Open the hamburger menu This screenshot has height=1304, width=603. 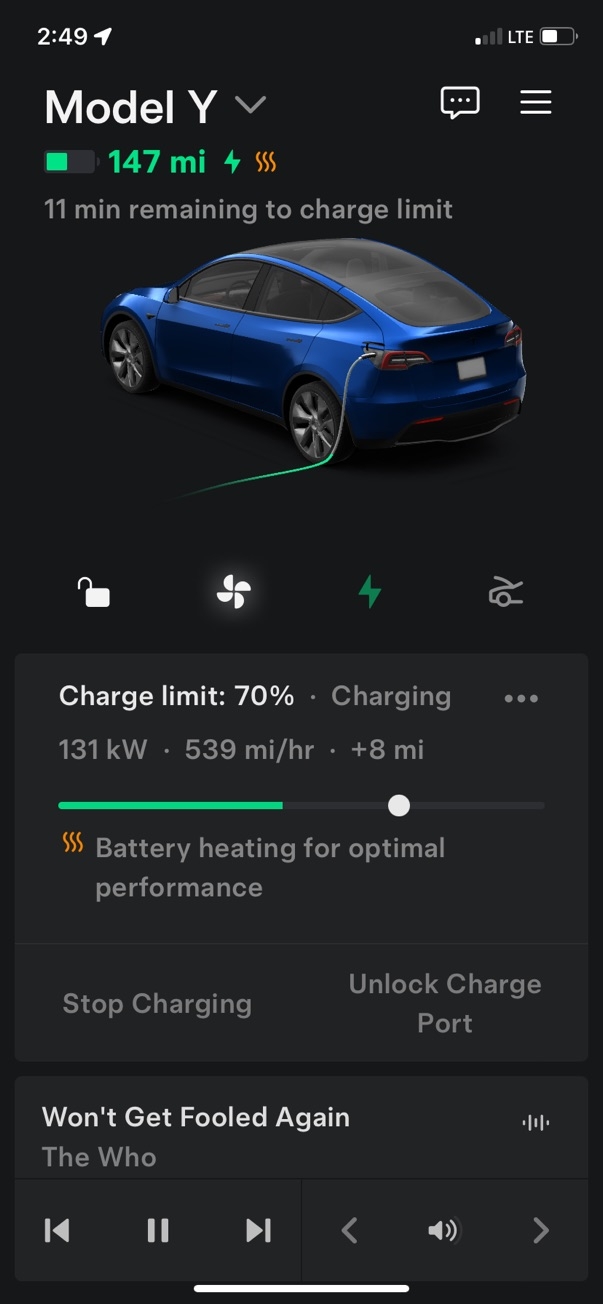[536, 103]
